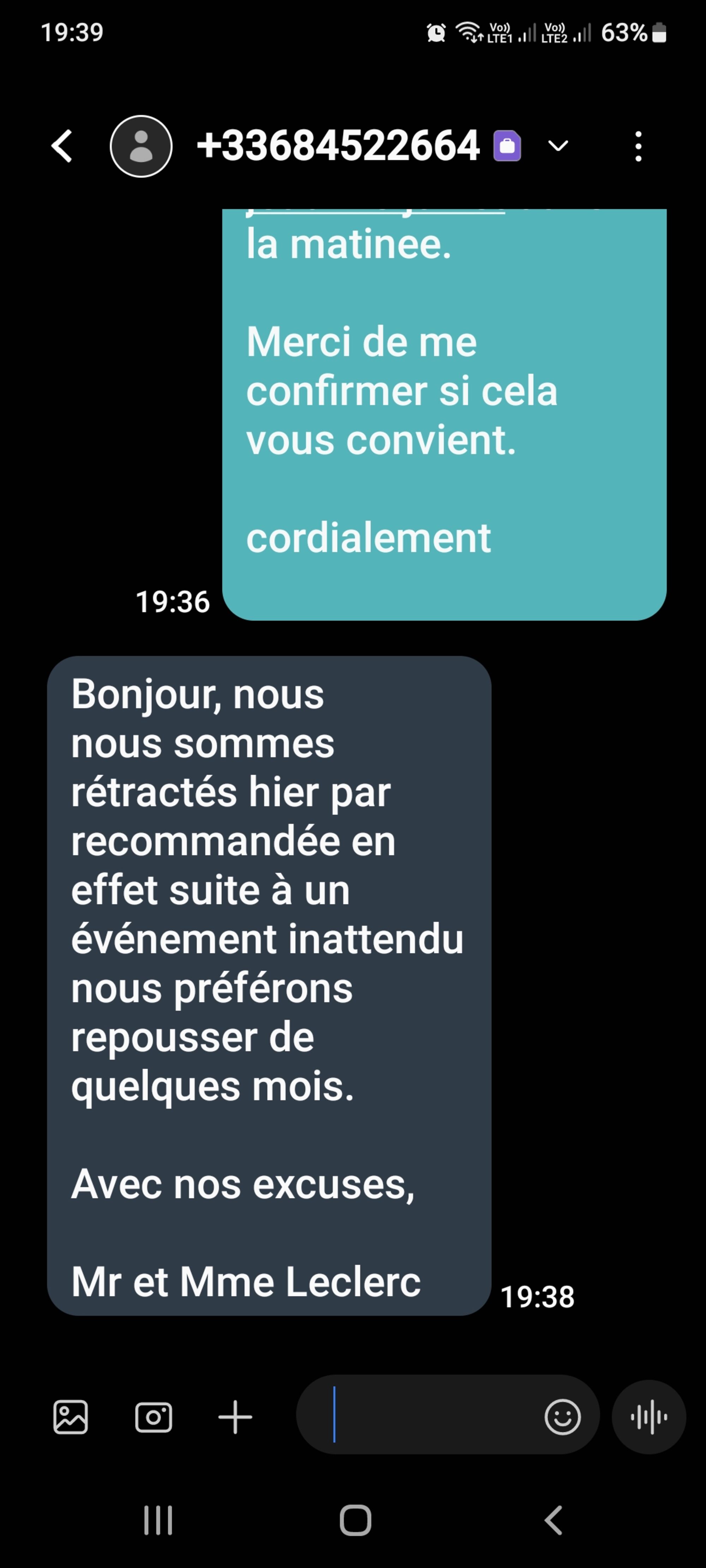The width and height of the screenshot is (706, 1568).
Task: Tap the system home button
Action: 355,1520
